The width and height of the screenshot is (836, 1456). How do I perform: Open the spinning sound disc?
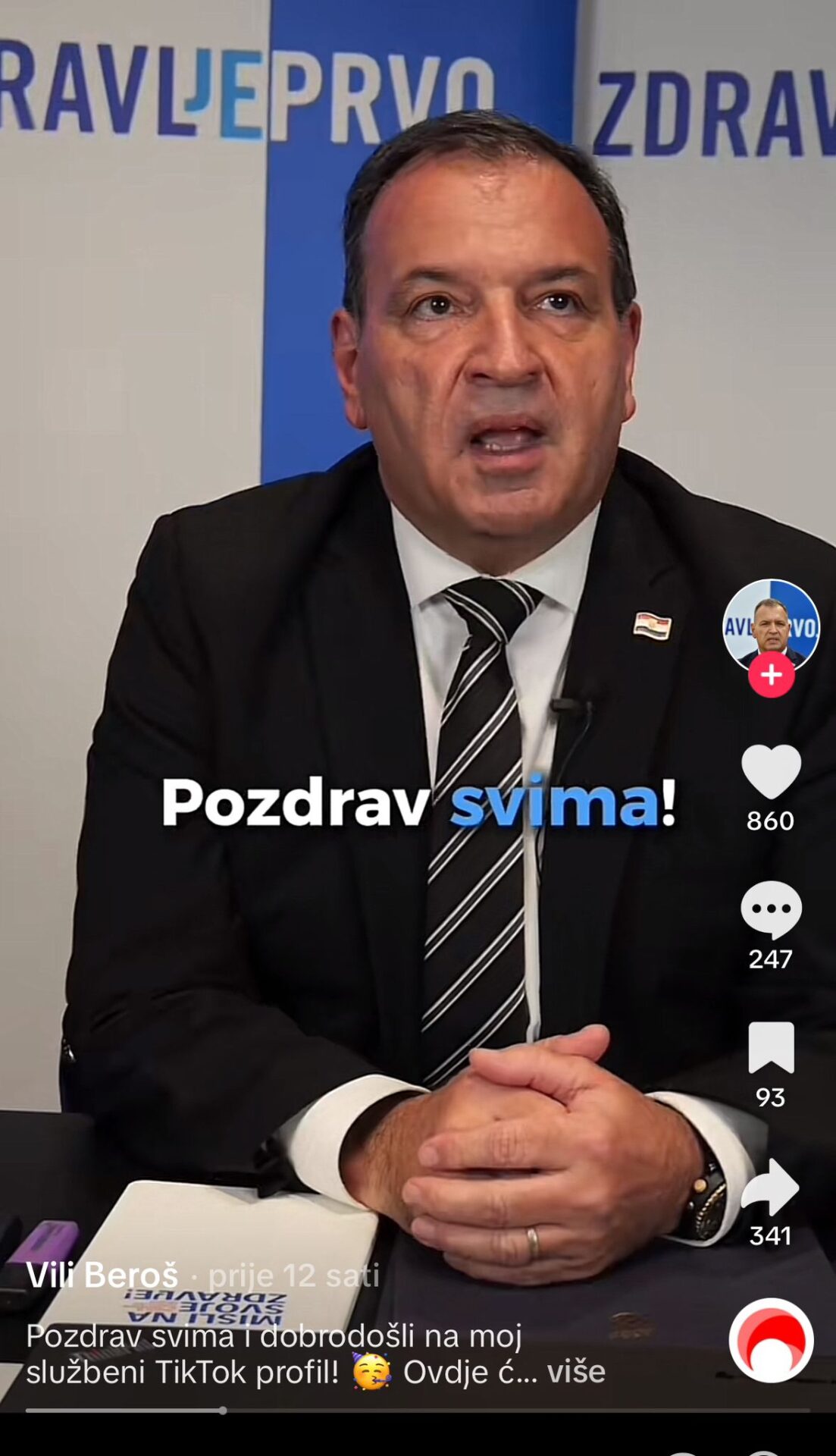pos(771,1340)
